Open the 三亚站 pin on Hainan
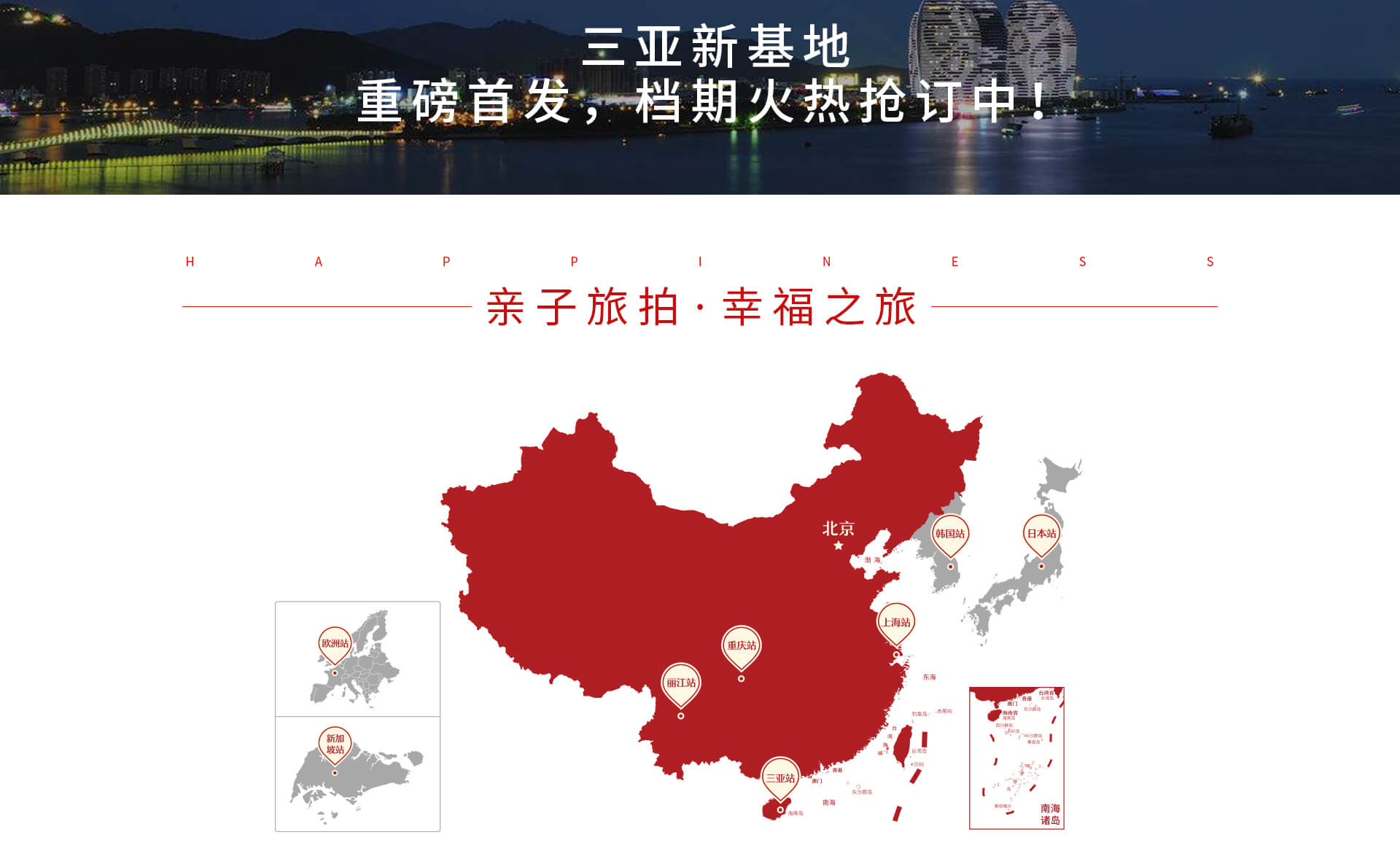The image size is (1400, 867). 780,779
